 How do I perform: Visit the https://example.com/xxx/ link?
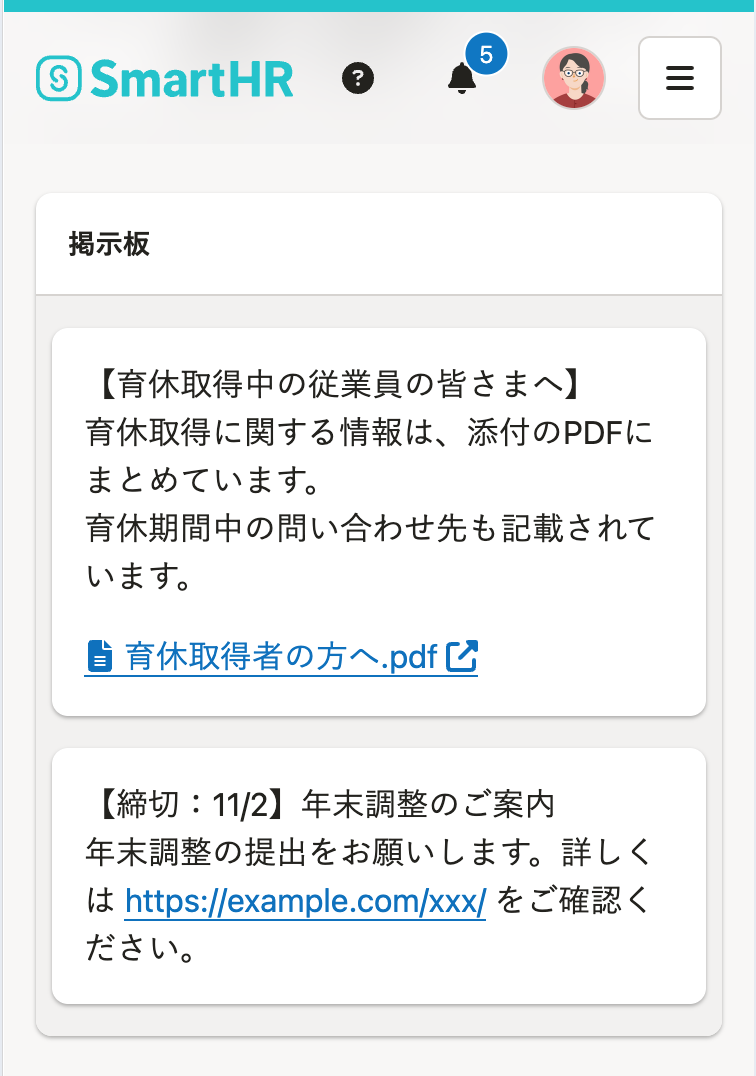[305, 902]
